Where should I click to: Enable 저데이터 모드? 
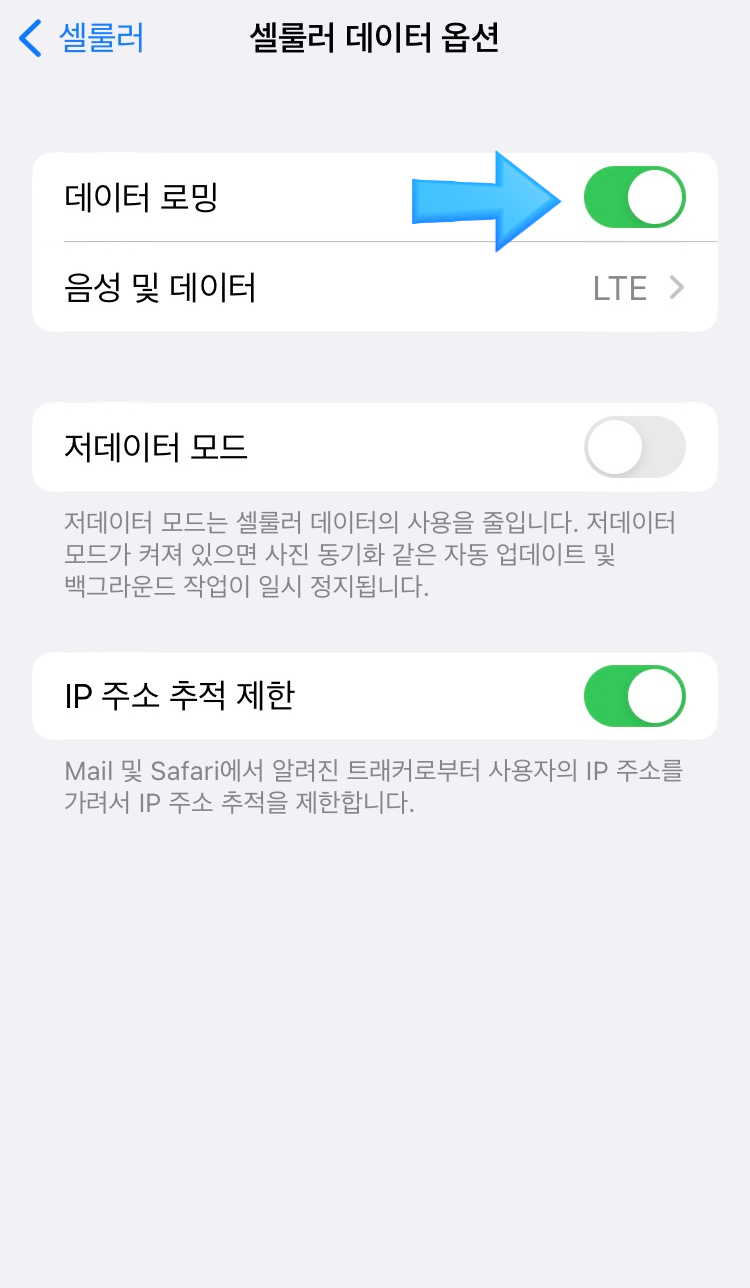click(635, 447)
